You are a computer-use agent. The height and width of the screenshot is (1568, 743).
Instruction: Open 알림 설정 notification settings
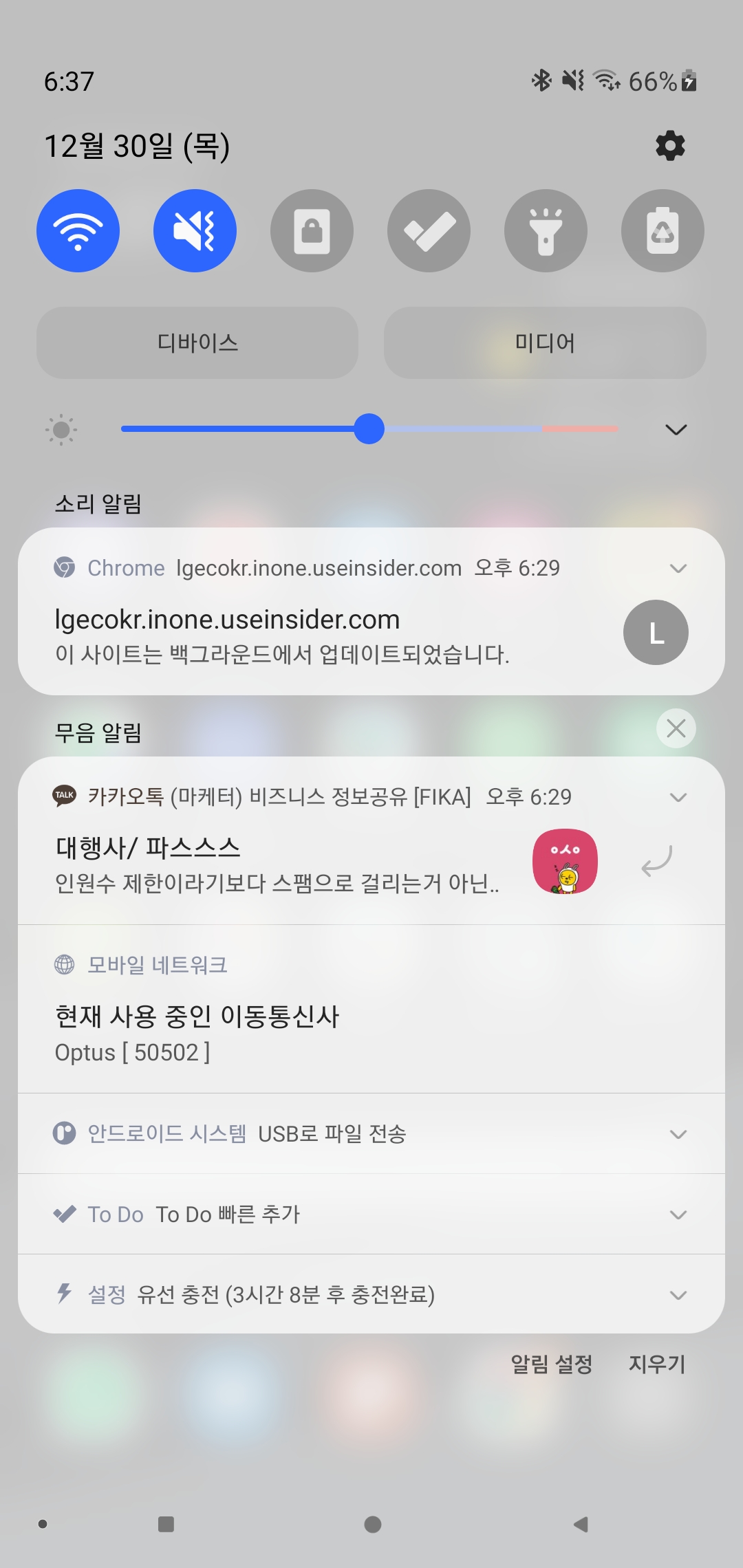[551, 1364]
